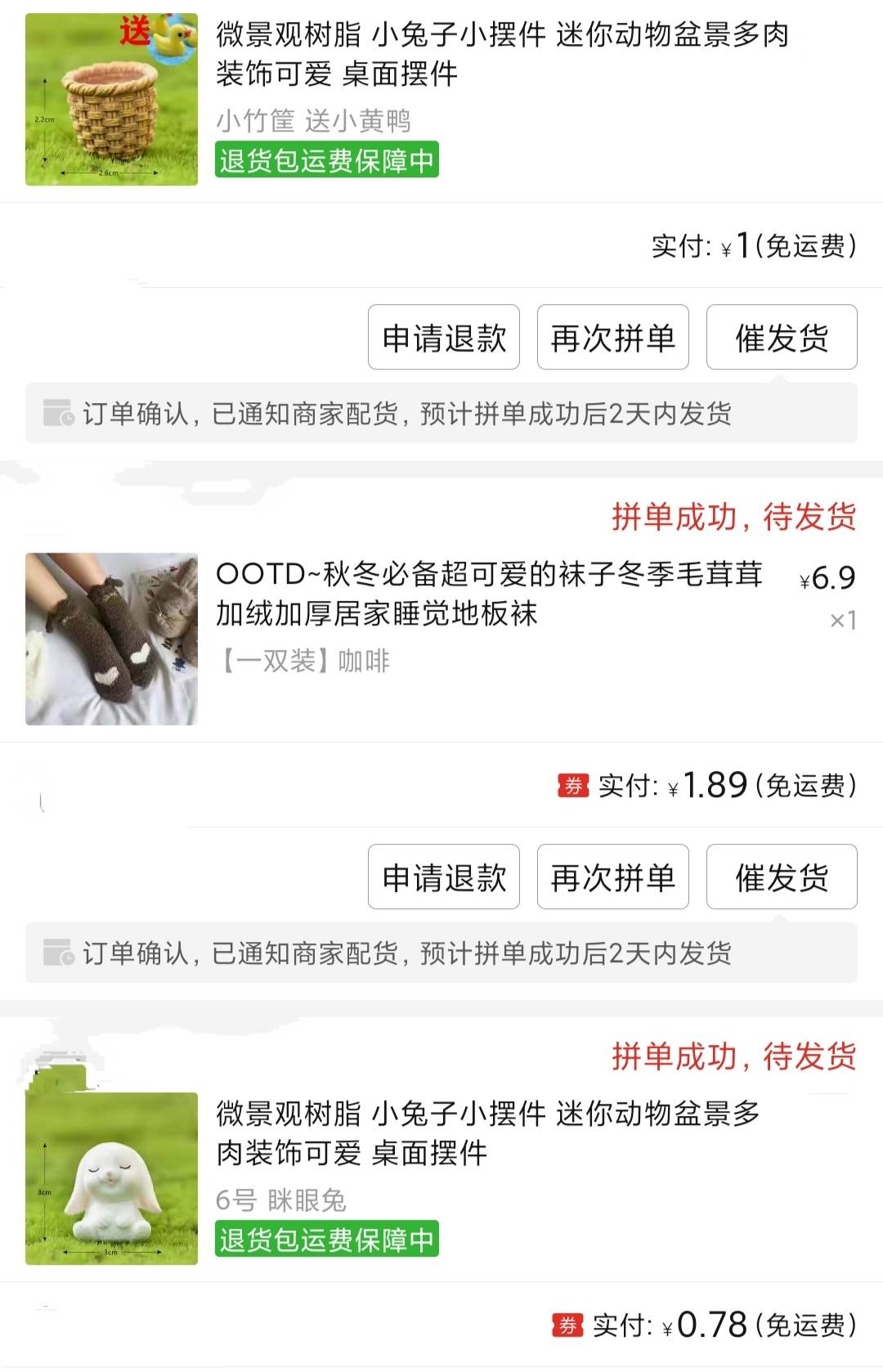The height and width of the screenshot is (1372, 883).
Task: Tap 申请退款 for the socks order
Action: point(444,877)
